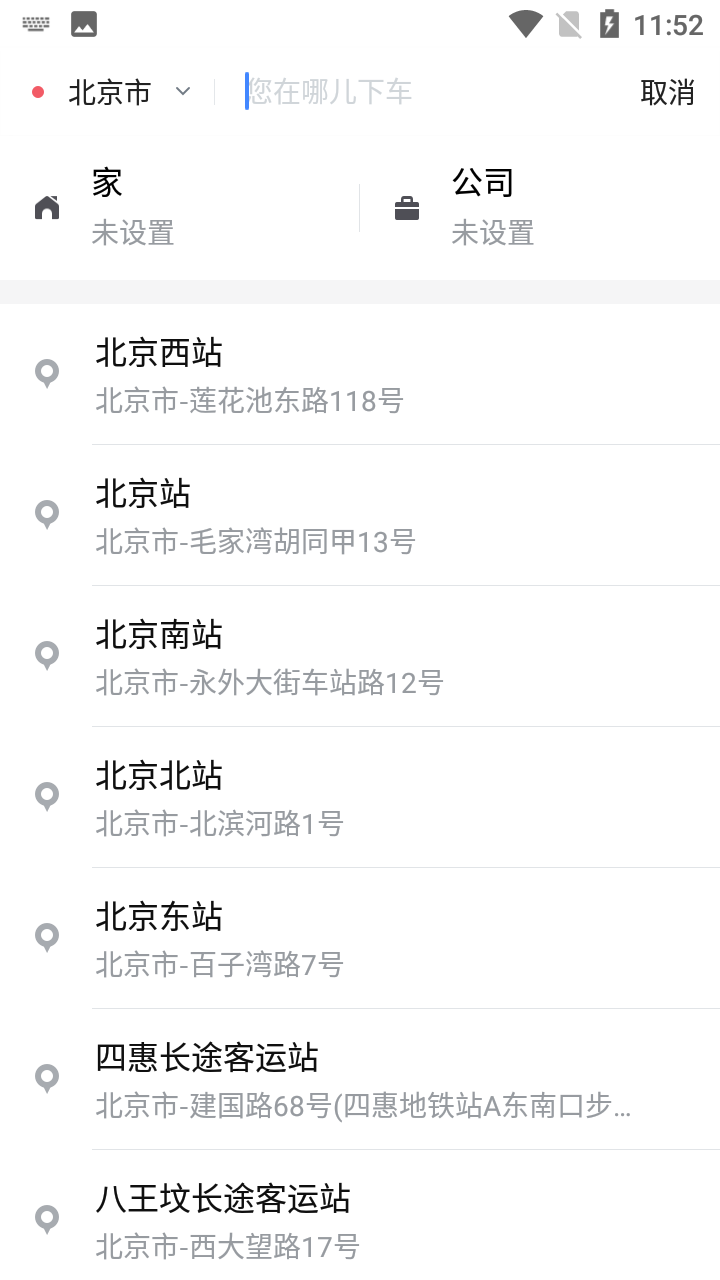Tap 取消 to cancel the search
This screenshot has height=1280, width=720.
[x=667, y=91]
